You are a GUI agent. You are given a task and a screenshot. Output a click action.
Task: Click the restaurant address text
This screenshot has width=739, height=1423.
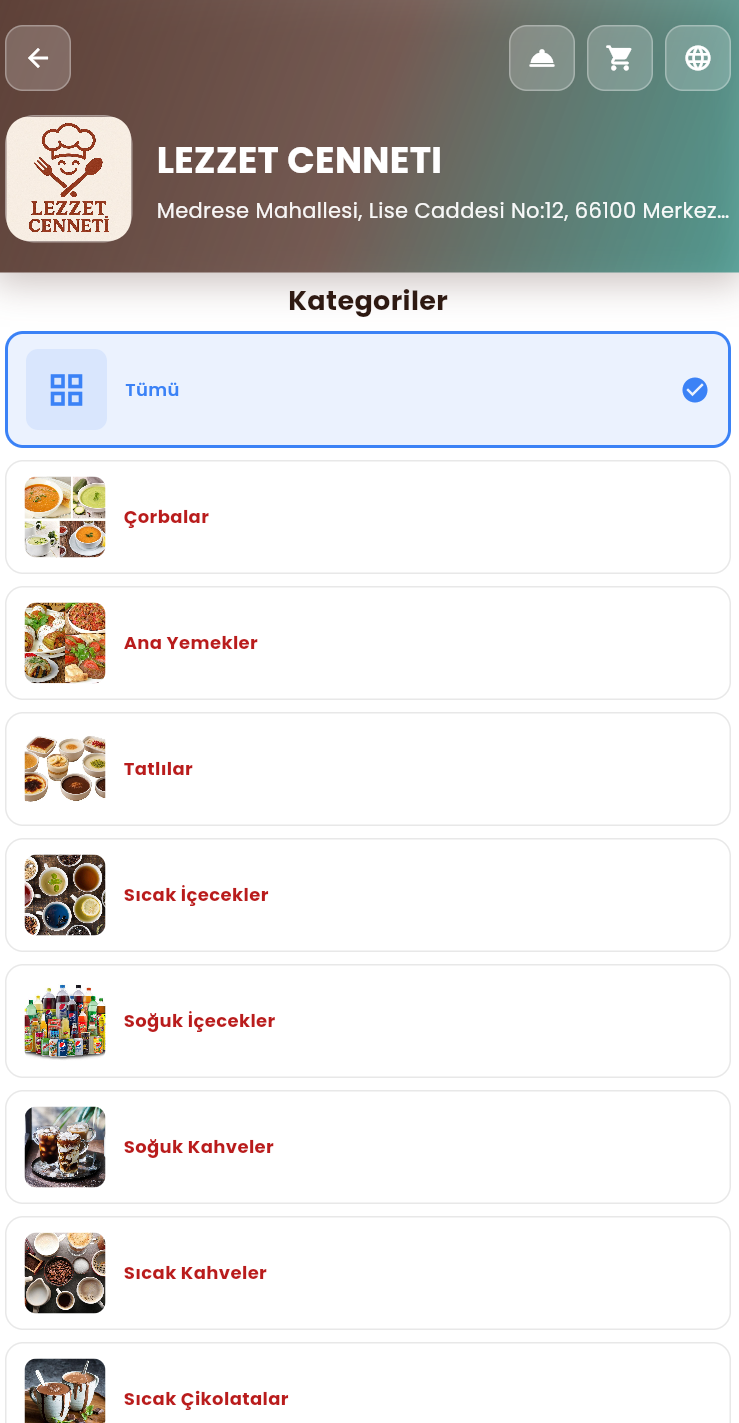coord(443,211)
